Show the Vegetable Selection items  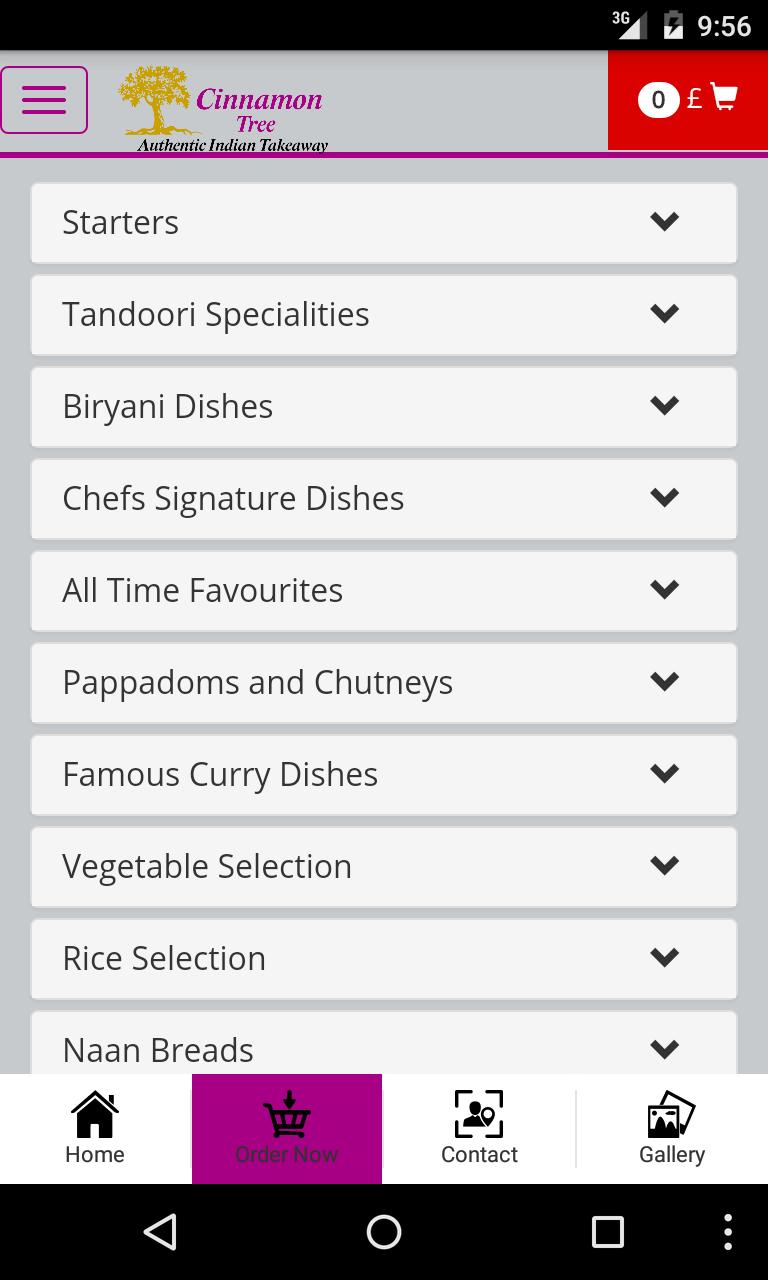(x=384, y=866)
